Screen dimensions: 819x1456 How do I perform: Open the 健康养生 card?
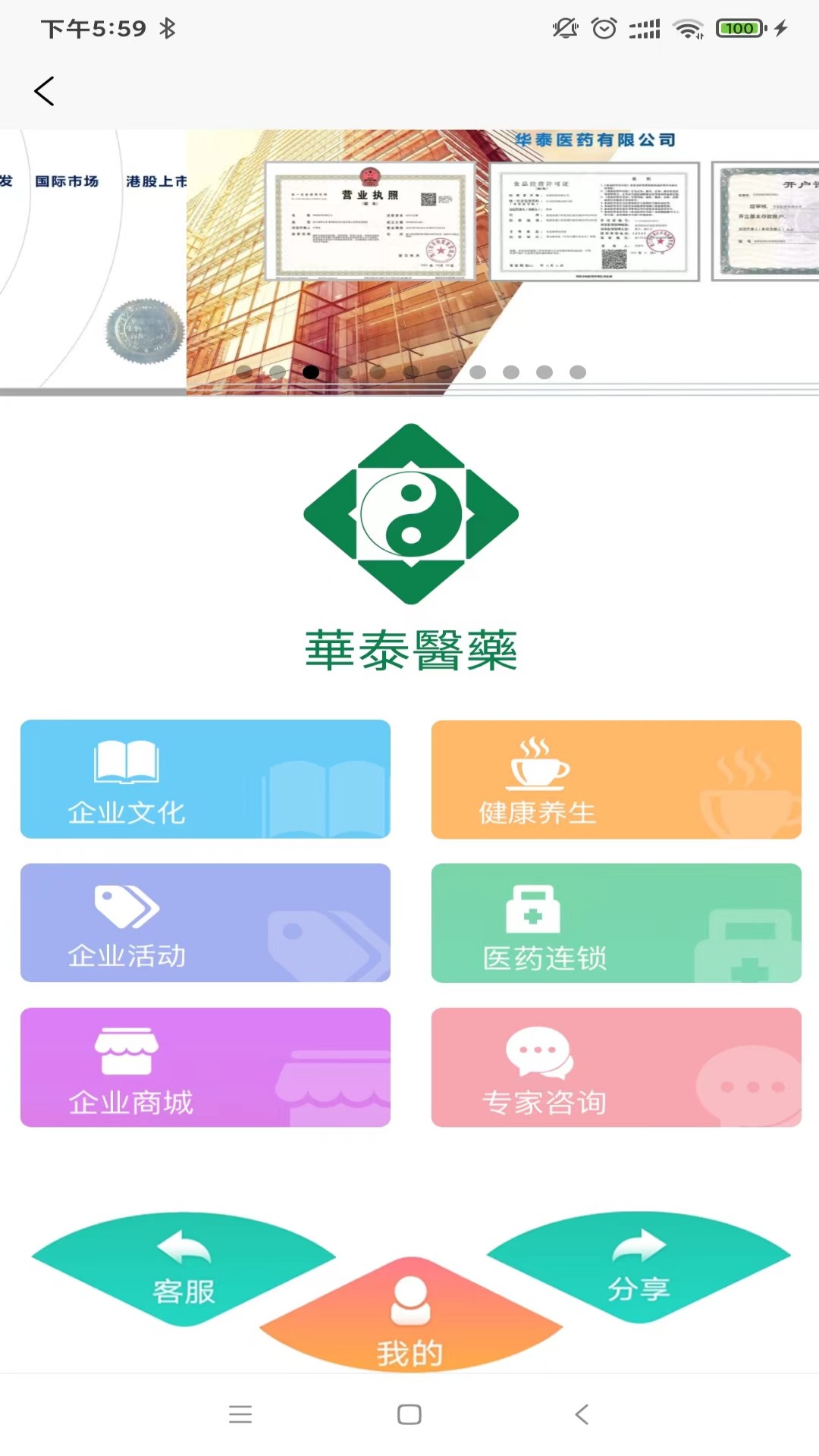(616, 779)
